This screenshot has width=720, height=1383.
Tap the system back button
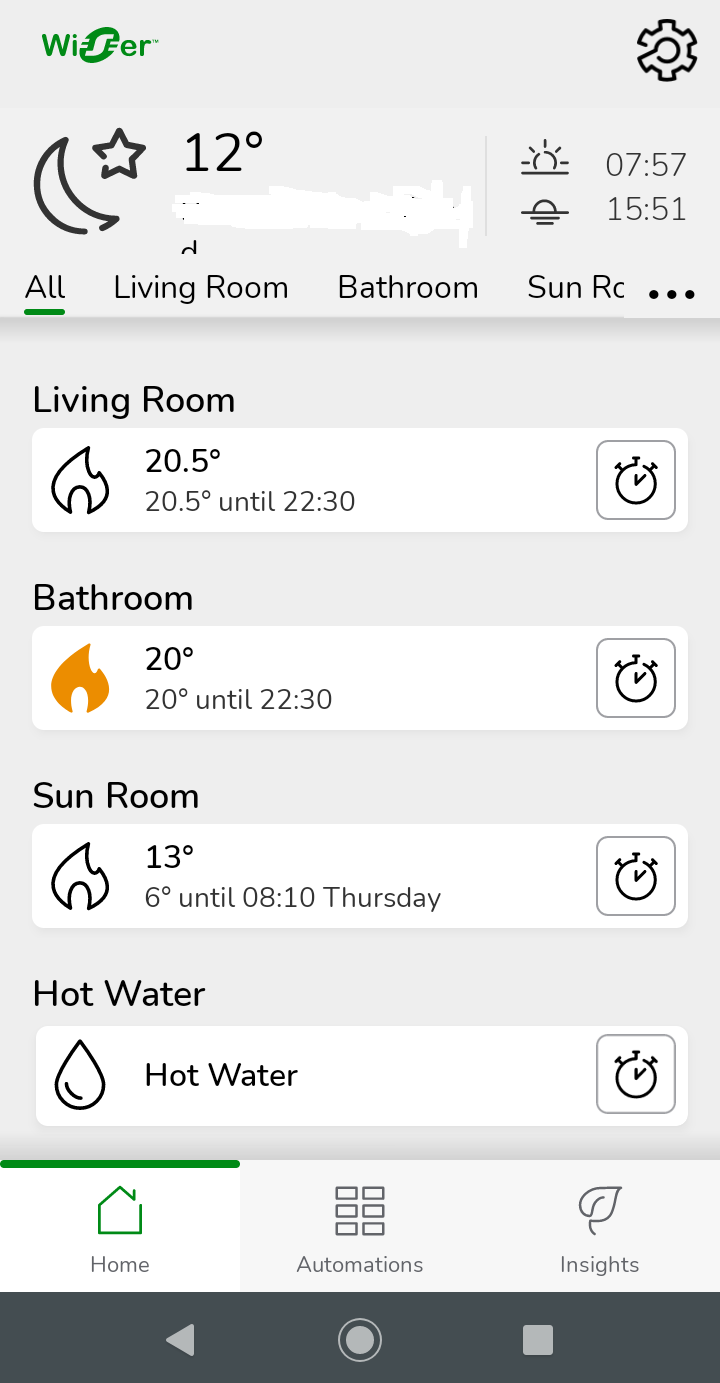pyautogui.click(x=180, y=1339)
